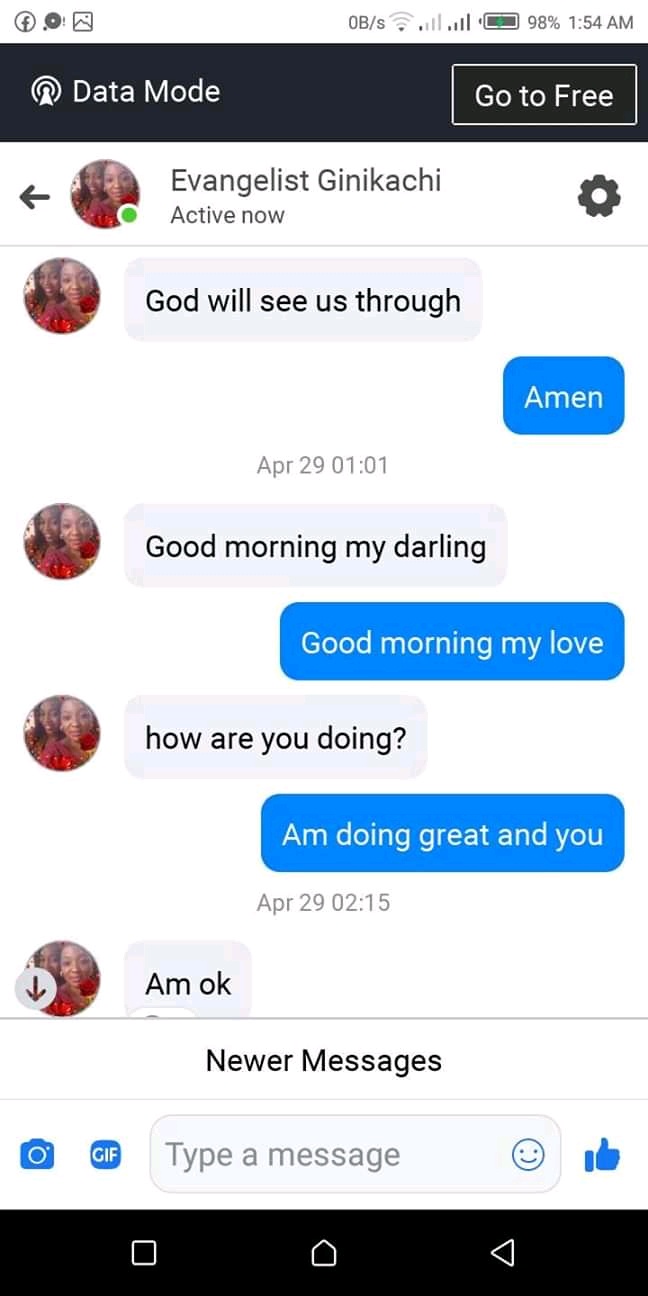The image size is (648, 1296).
Task: Go back from Evangelist Ginikachi chat
Action: point(35,197)
